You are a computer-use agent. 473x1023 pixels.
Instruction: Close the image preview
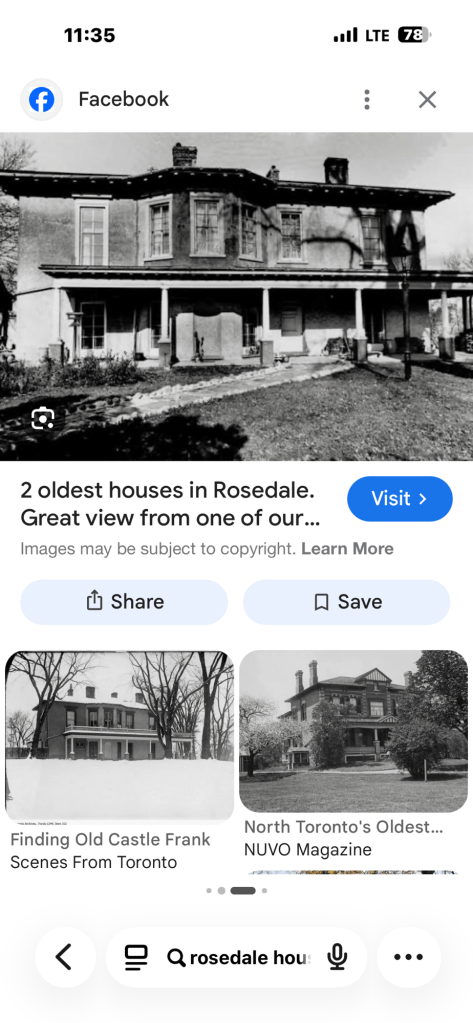[x=427, y=100]
